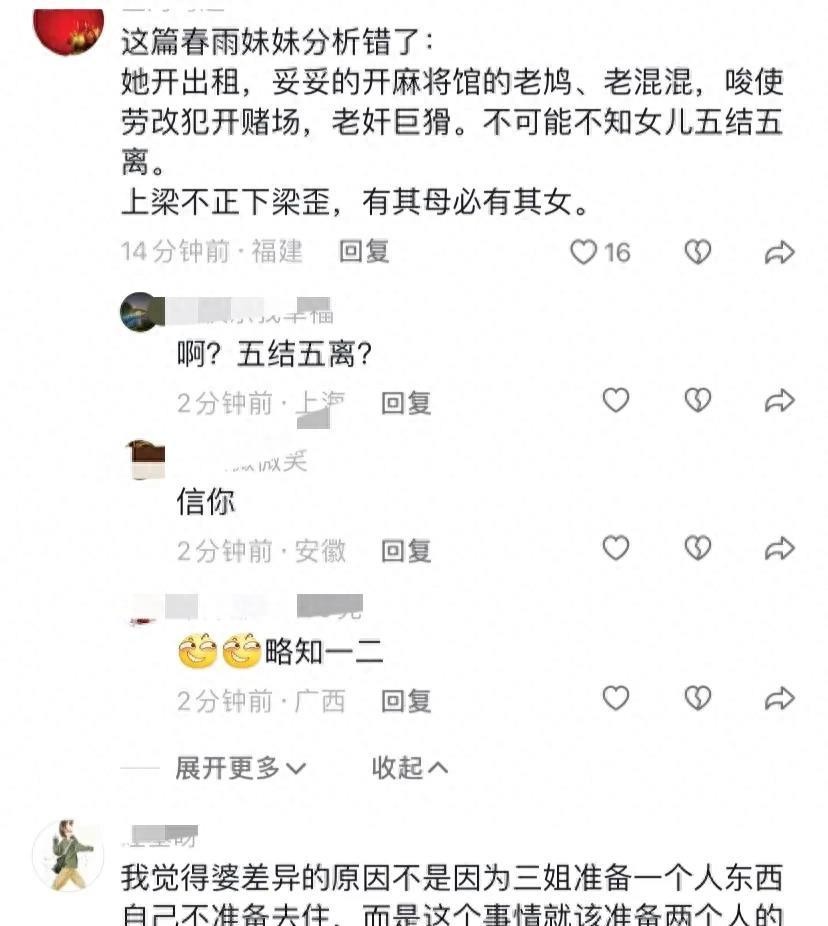Dislike the Fujian comment about 五结五离
Image resolution: width=828 pixels, height=926 pixels.
coord(697,252)
